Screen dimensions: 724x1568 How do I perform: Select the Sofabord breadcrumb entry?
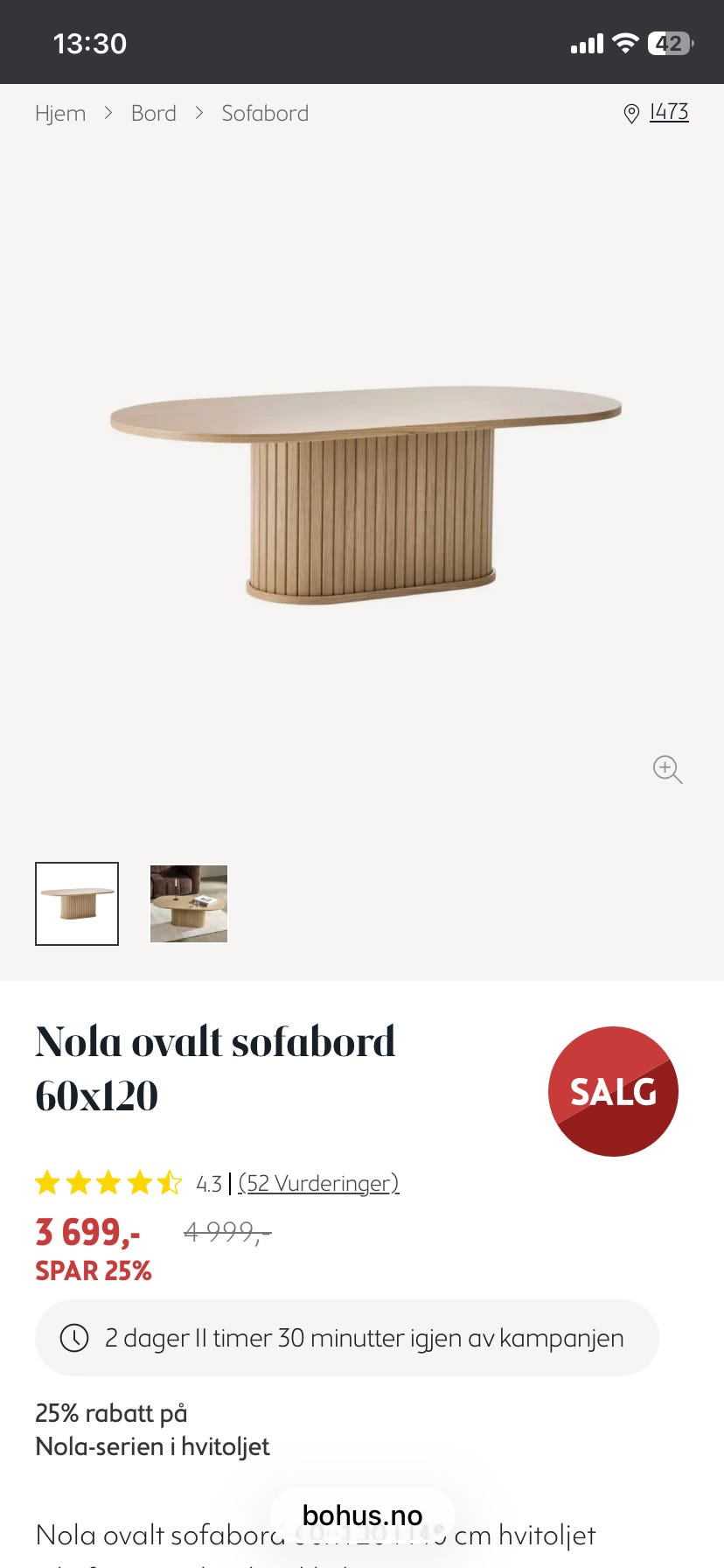point(265,113)
